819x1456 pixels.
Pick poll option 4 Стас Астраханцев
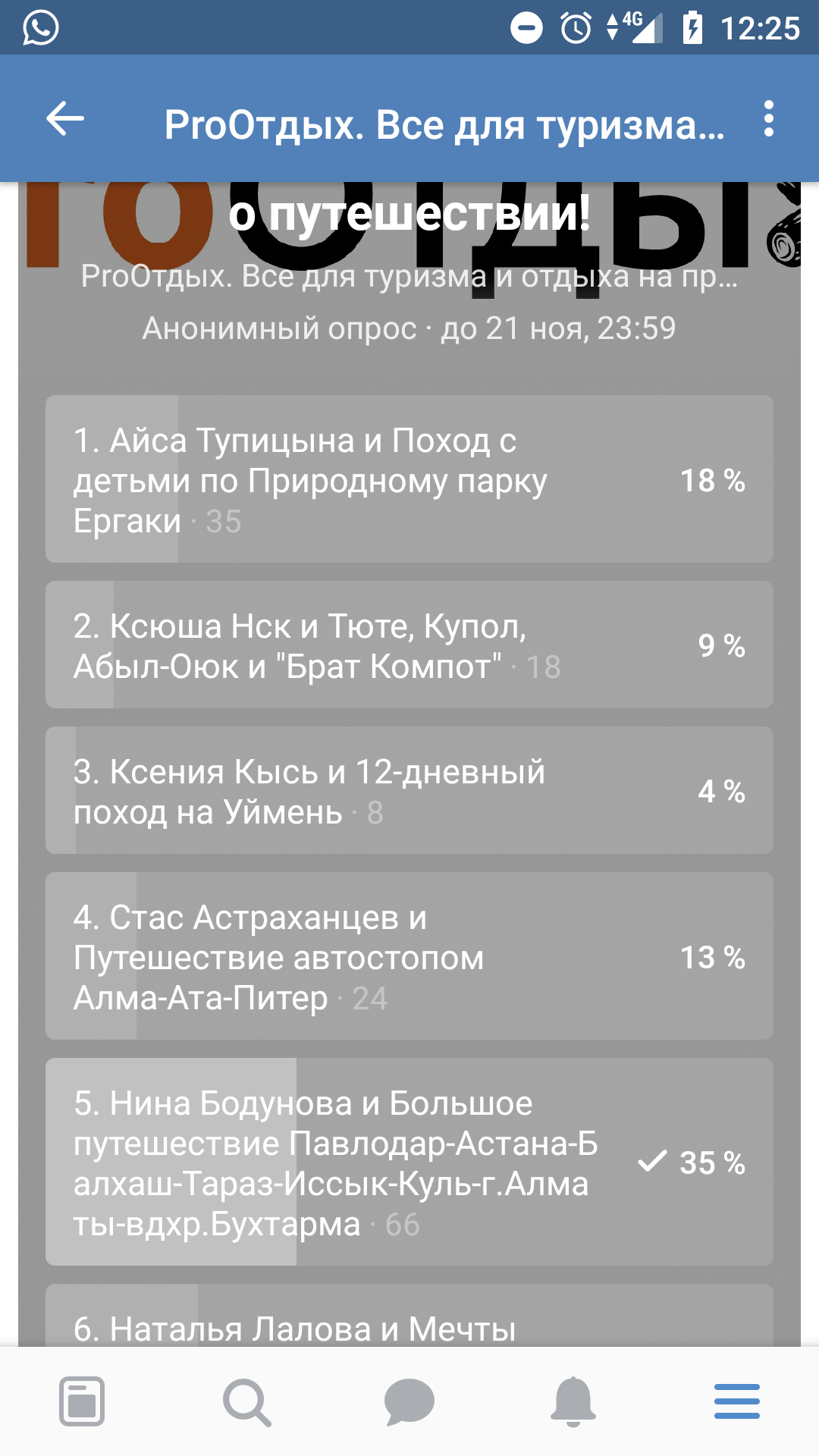point(409,956)
